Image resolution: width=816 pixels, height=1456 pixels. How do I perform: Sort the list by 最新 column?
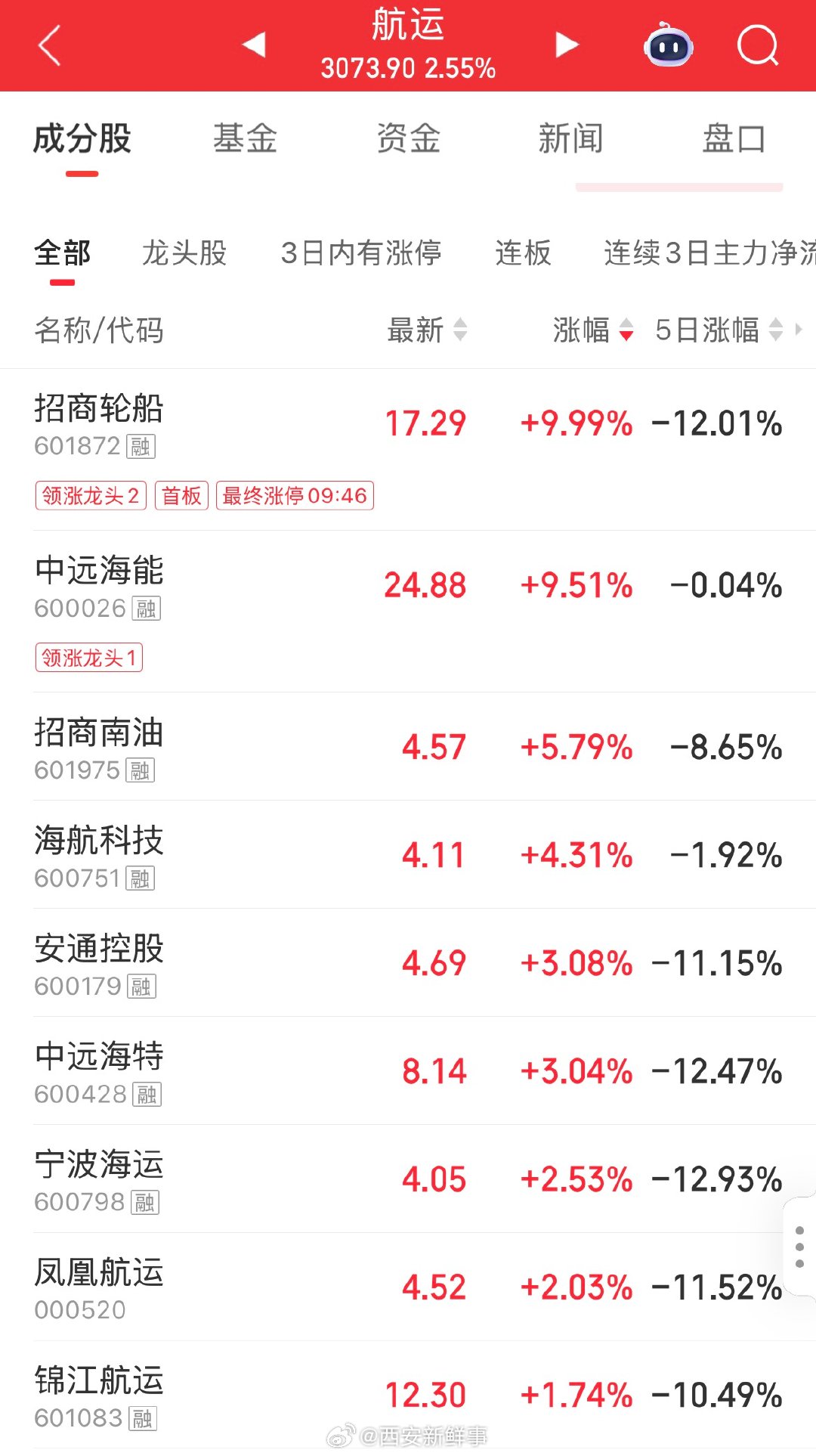(x=428, y=330)
